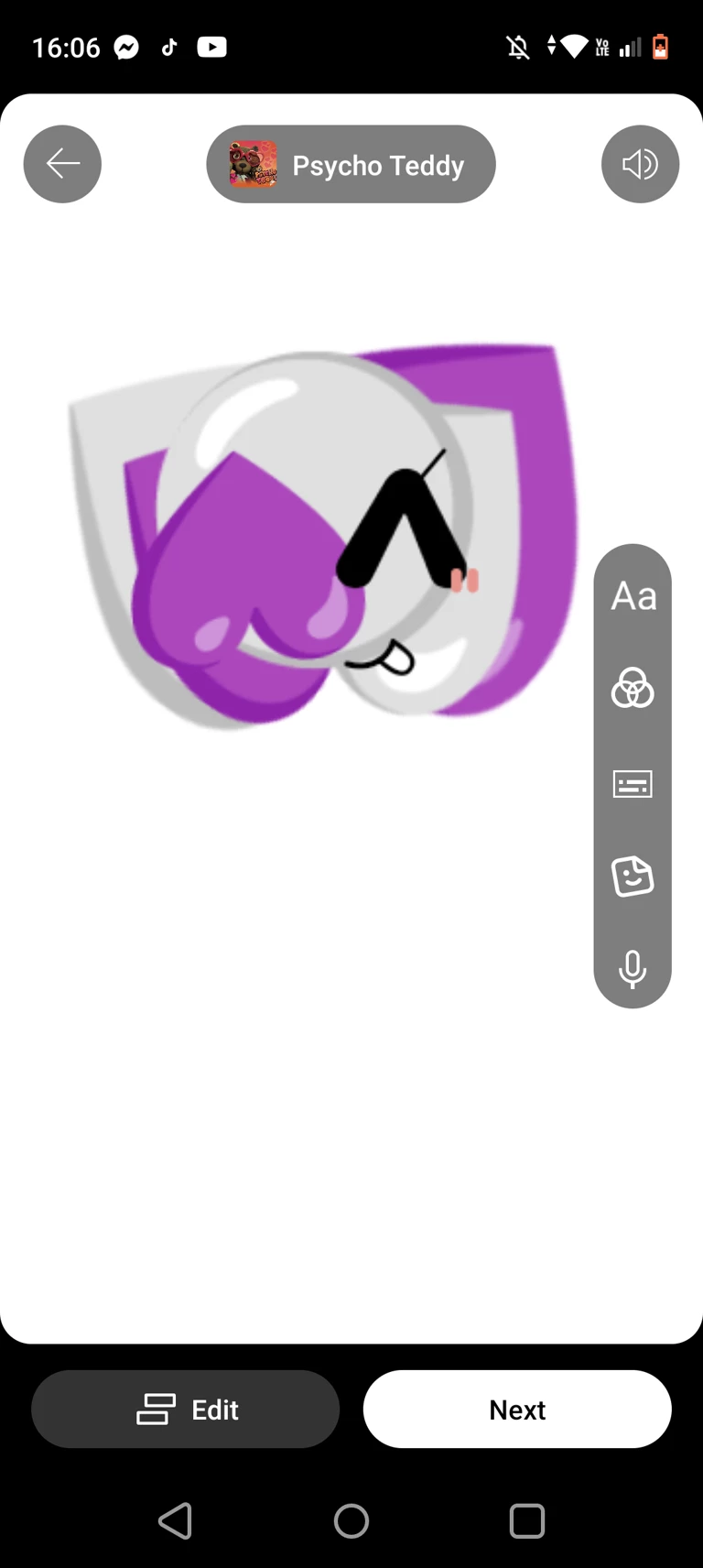Add text with the Aa tool

pyautogui.click(x=633, y=596)
